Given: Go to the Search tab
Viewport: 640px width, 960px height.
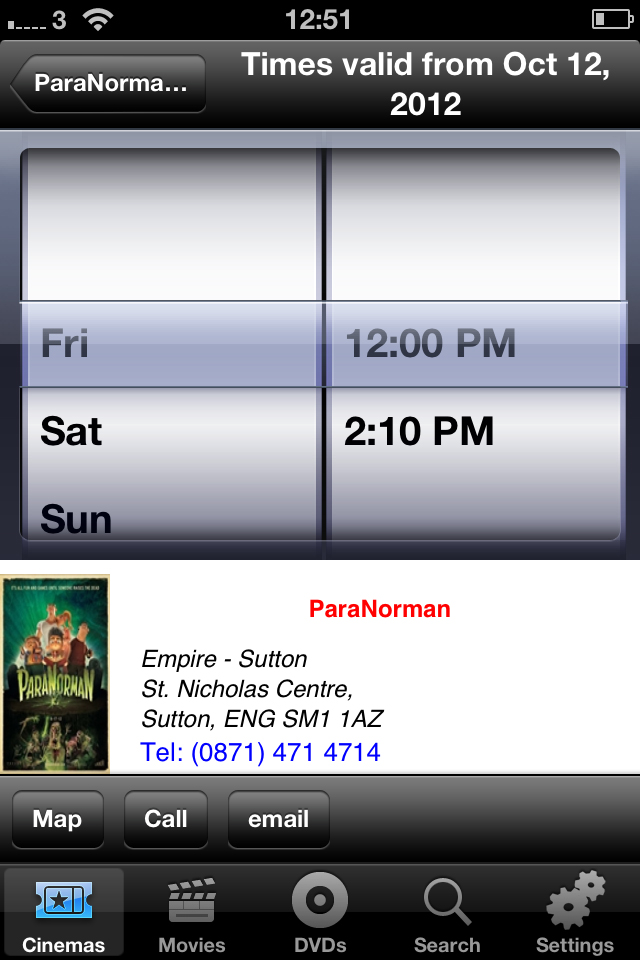Looking at the screenshot, I should pyautogui.click(x=447, y=912).
